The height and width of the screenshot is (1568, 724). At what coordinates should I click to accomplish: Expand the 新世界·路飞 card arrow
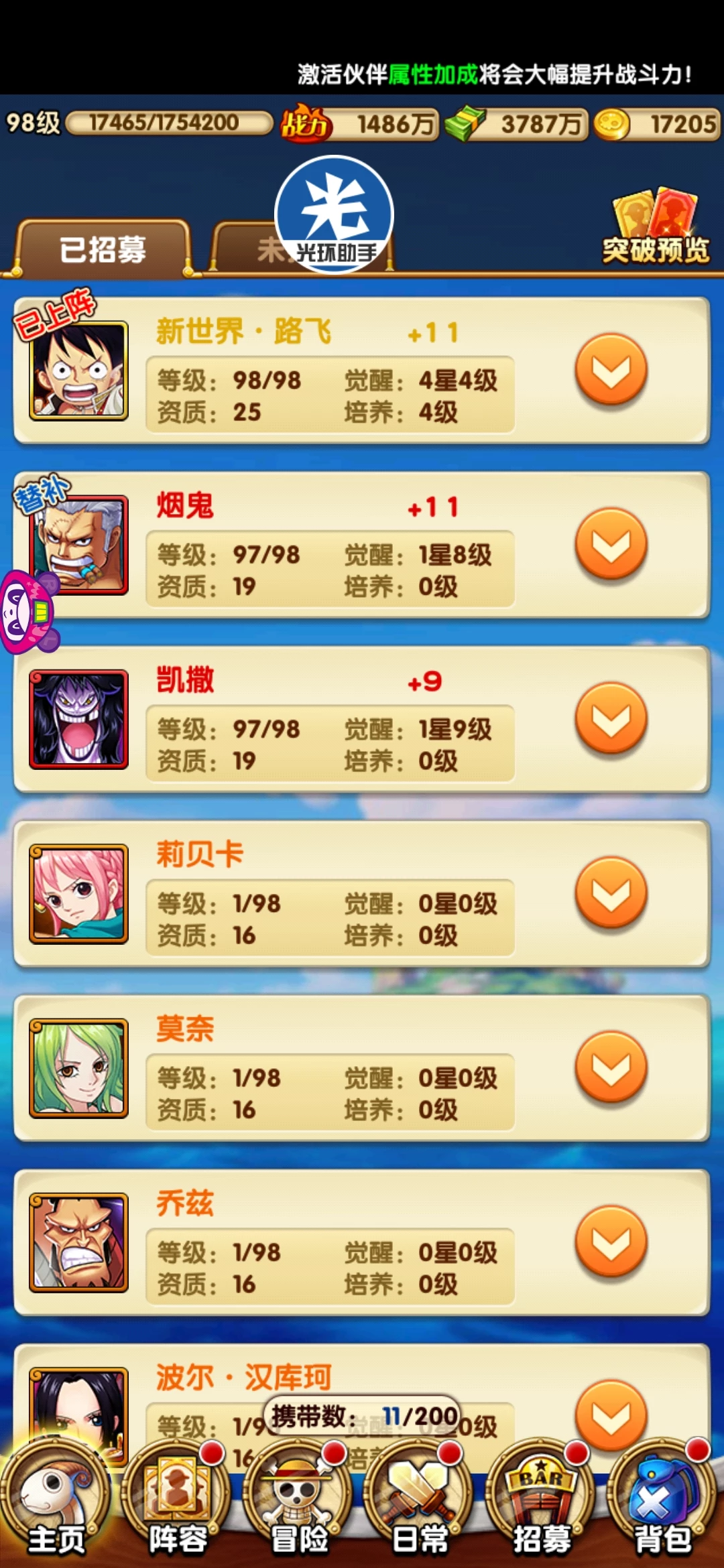(x=611, y=370)
